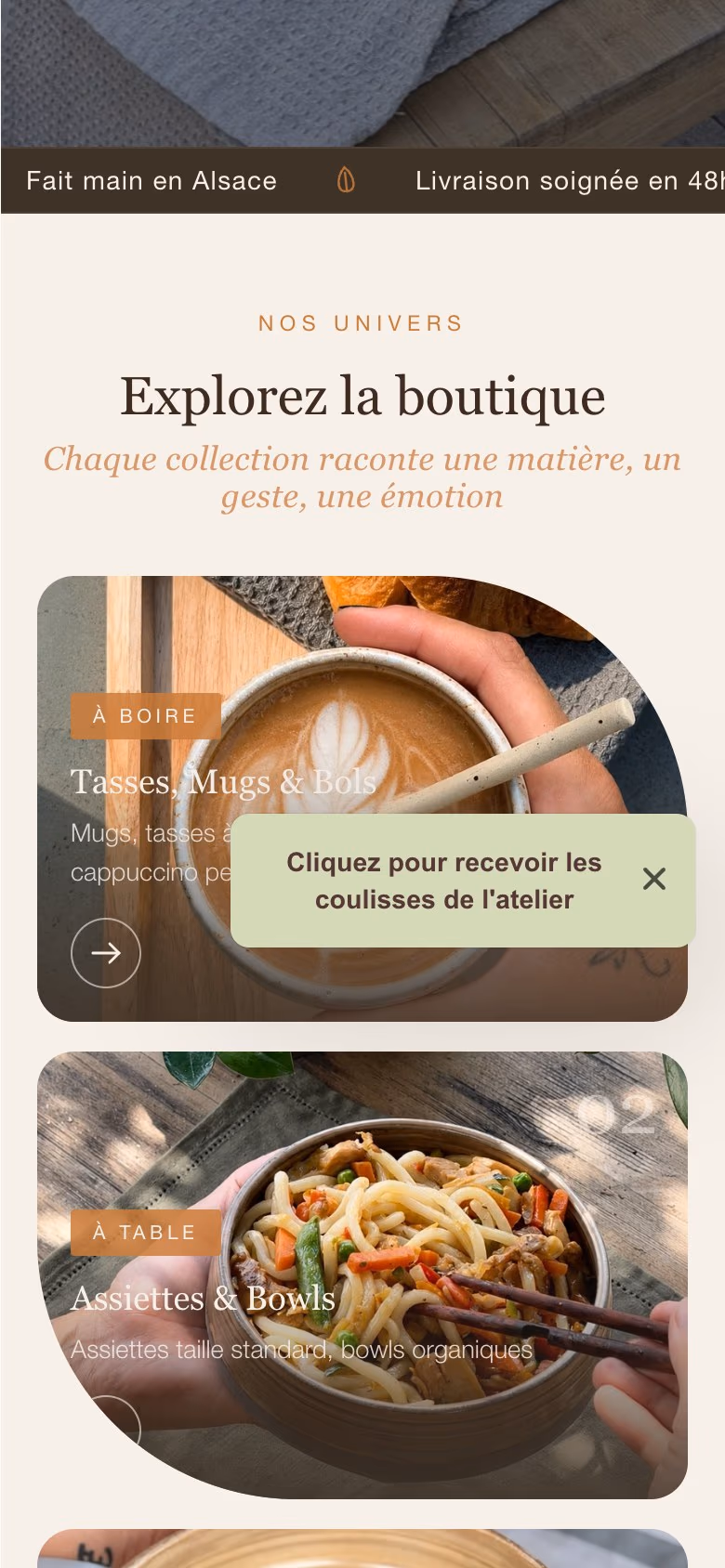
Task: Select the À BOIRE category tag
Action: pos(146,716)
